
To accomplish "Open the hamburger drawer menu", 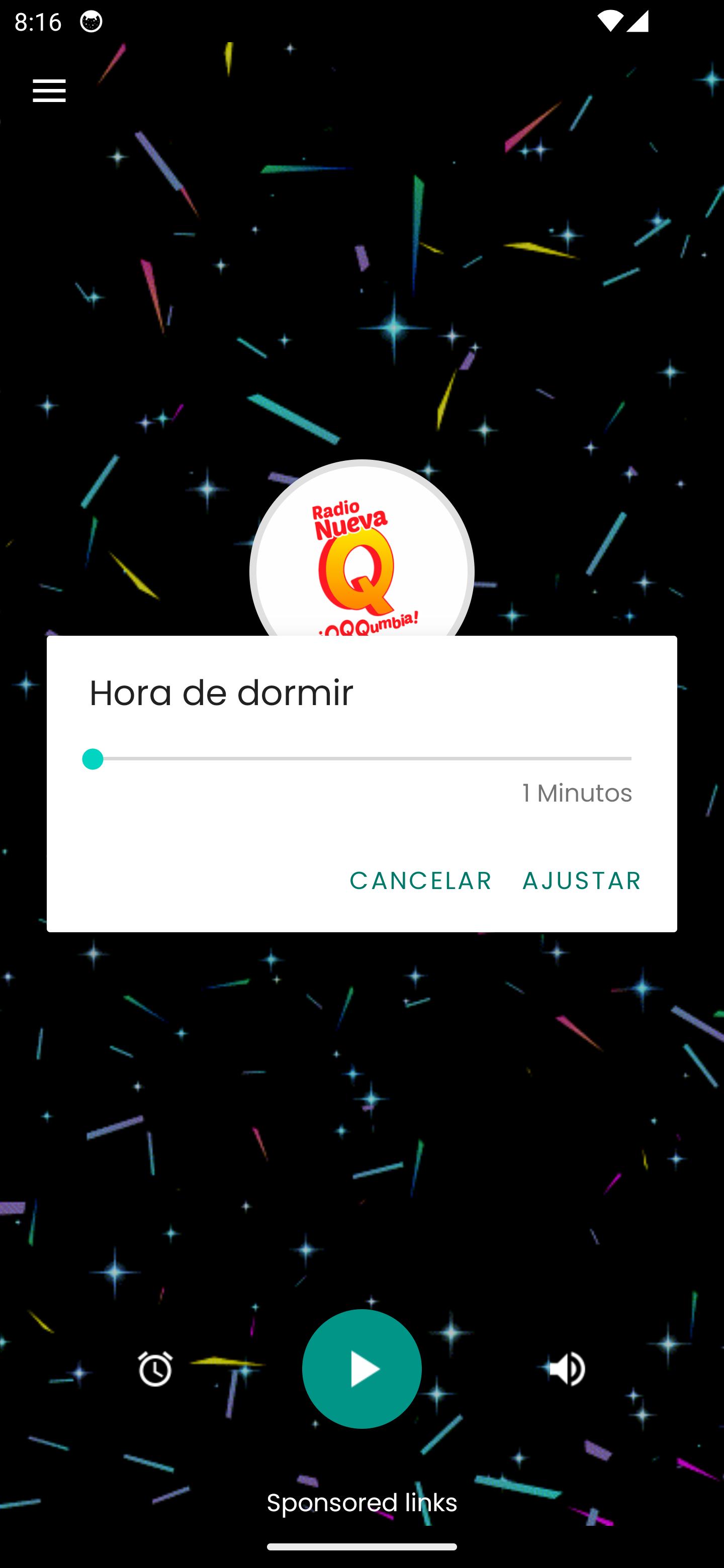I will coord(49,90).
